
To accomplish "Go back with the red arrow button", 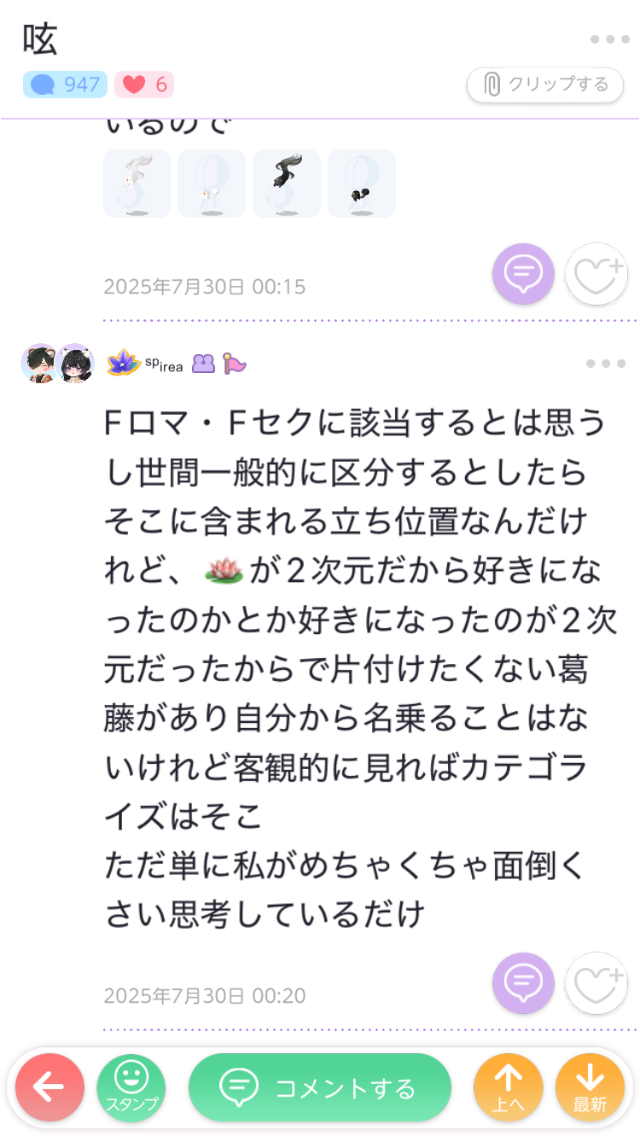I will click(x=50, y=1088).
